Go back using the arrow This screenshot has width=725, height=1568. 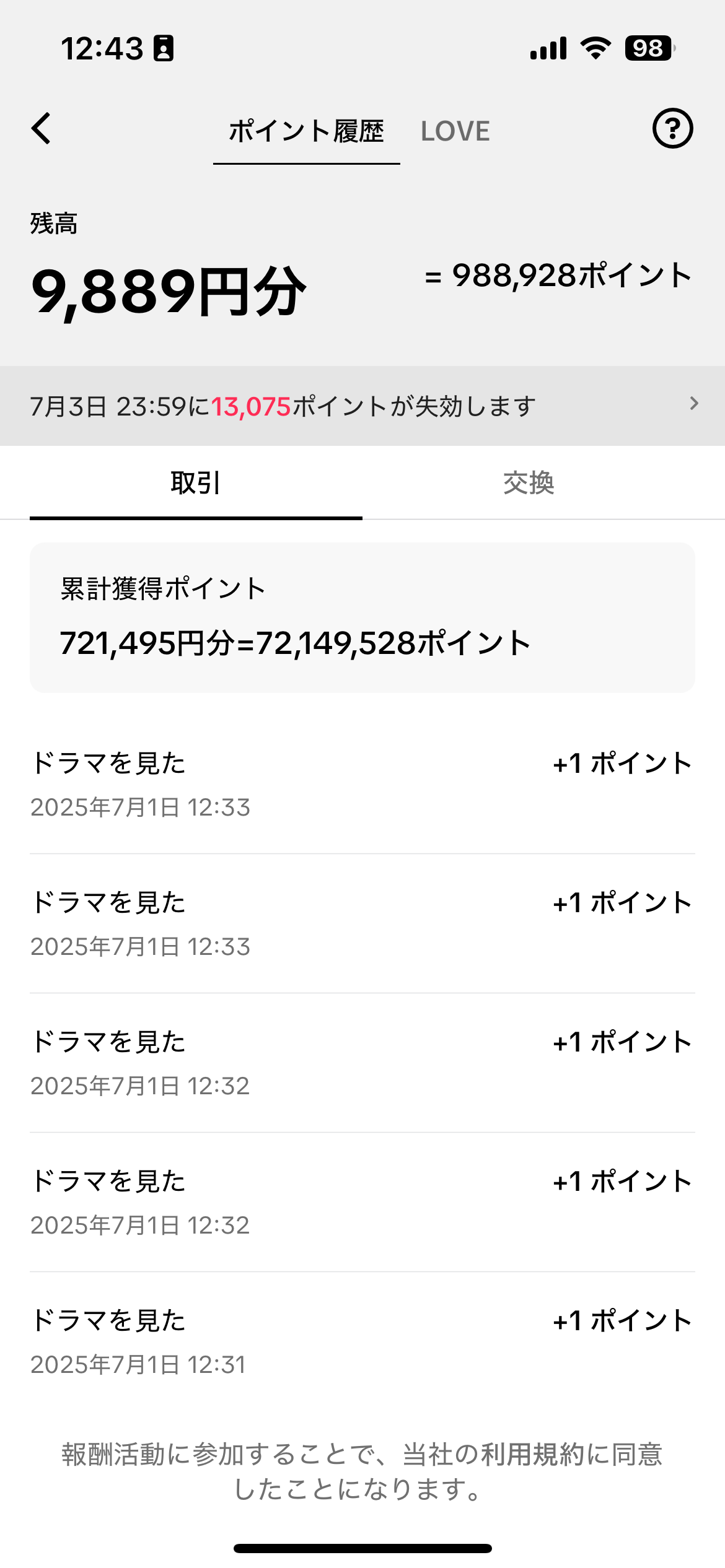41,129
